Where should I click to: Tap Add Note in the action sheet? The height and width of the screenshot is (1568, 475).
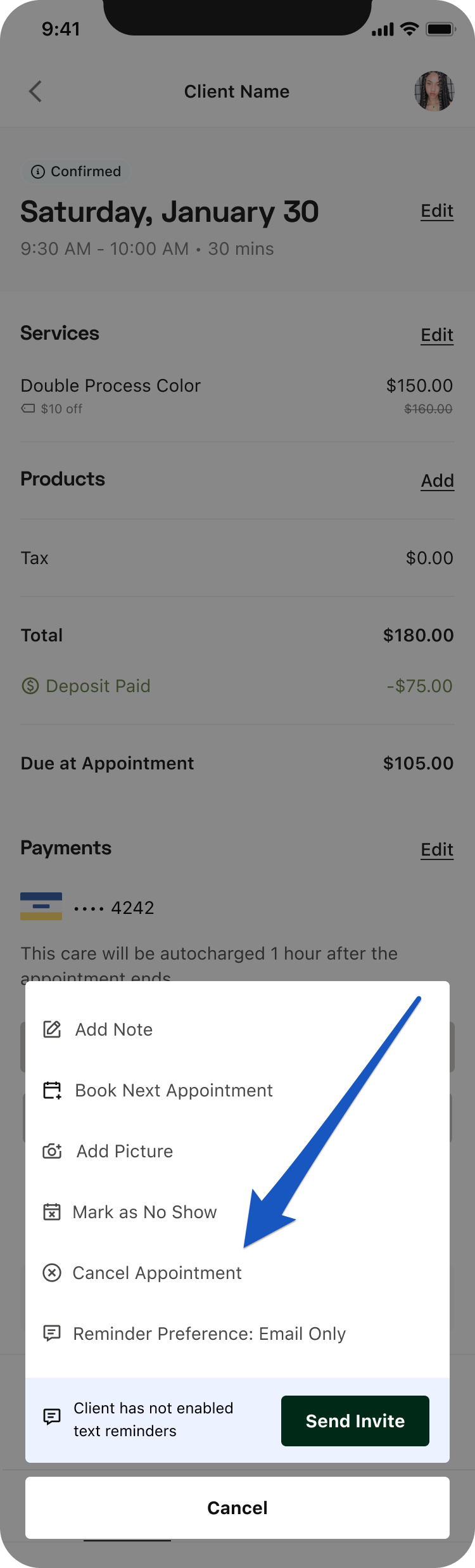point(114,1029)
